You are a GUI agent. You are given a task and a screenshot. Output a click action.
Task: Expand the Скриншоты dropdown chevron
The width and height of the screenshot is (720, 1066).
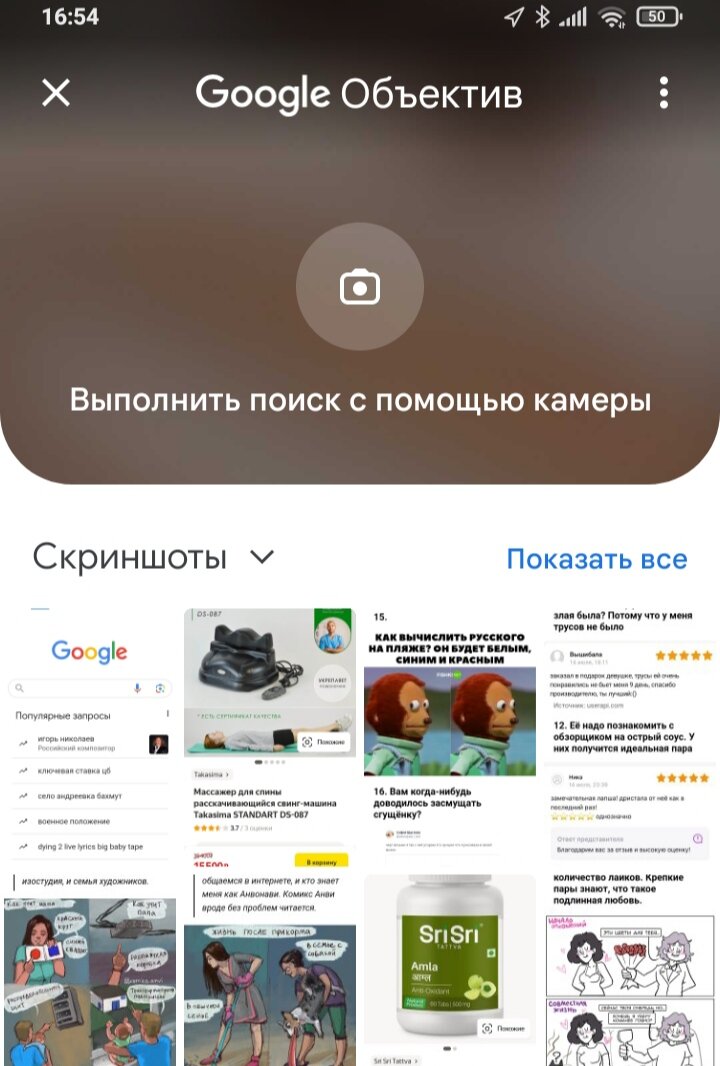[x=261, y=558]
